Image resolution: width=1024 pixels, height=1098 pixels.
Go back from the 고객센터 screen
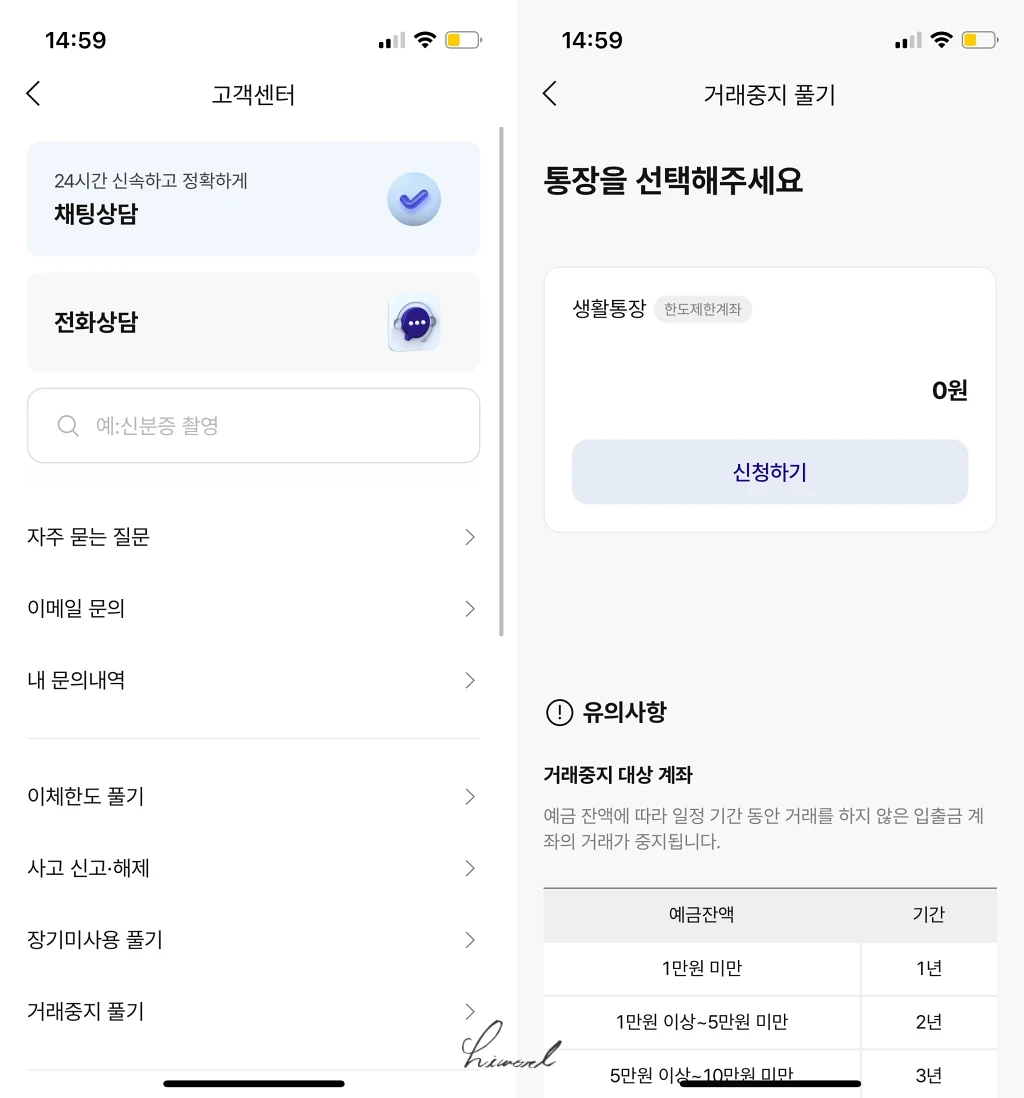(34, 94)
